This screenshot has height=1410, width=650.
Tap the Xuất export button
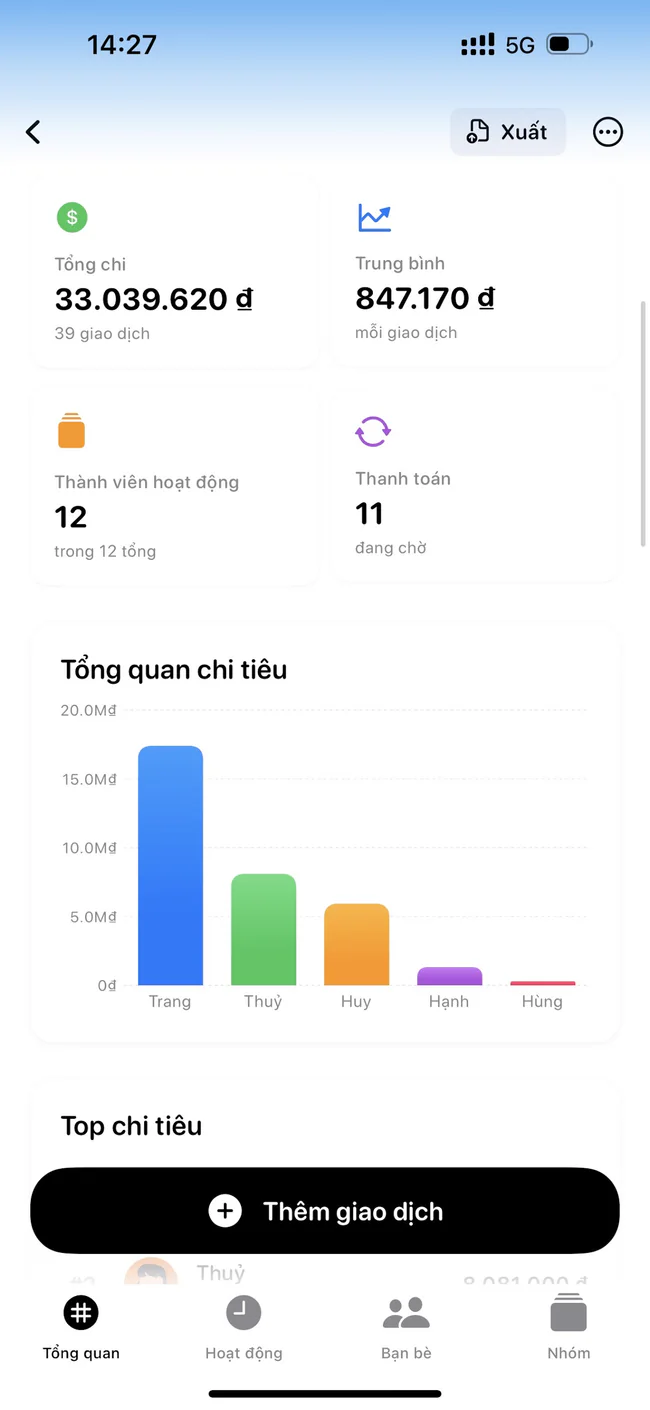(x=508, y=132)
